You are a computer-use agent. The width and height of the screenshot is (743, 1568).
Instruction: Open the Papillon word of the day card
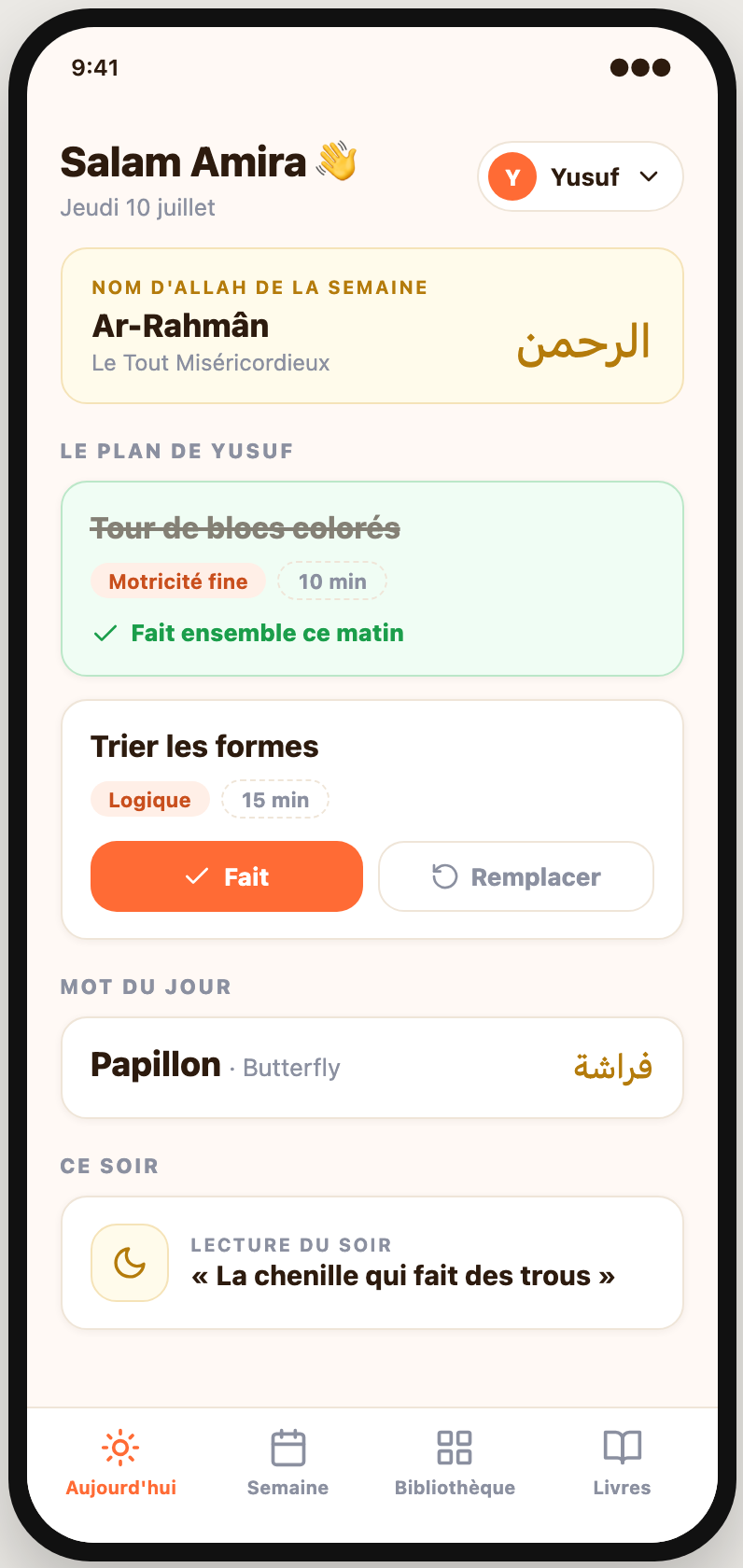(372, 1068)
